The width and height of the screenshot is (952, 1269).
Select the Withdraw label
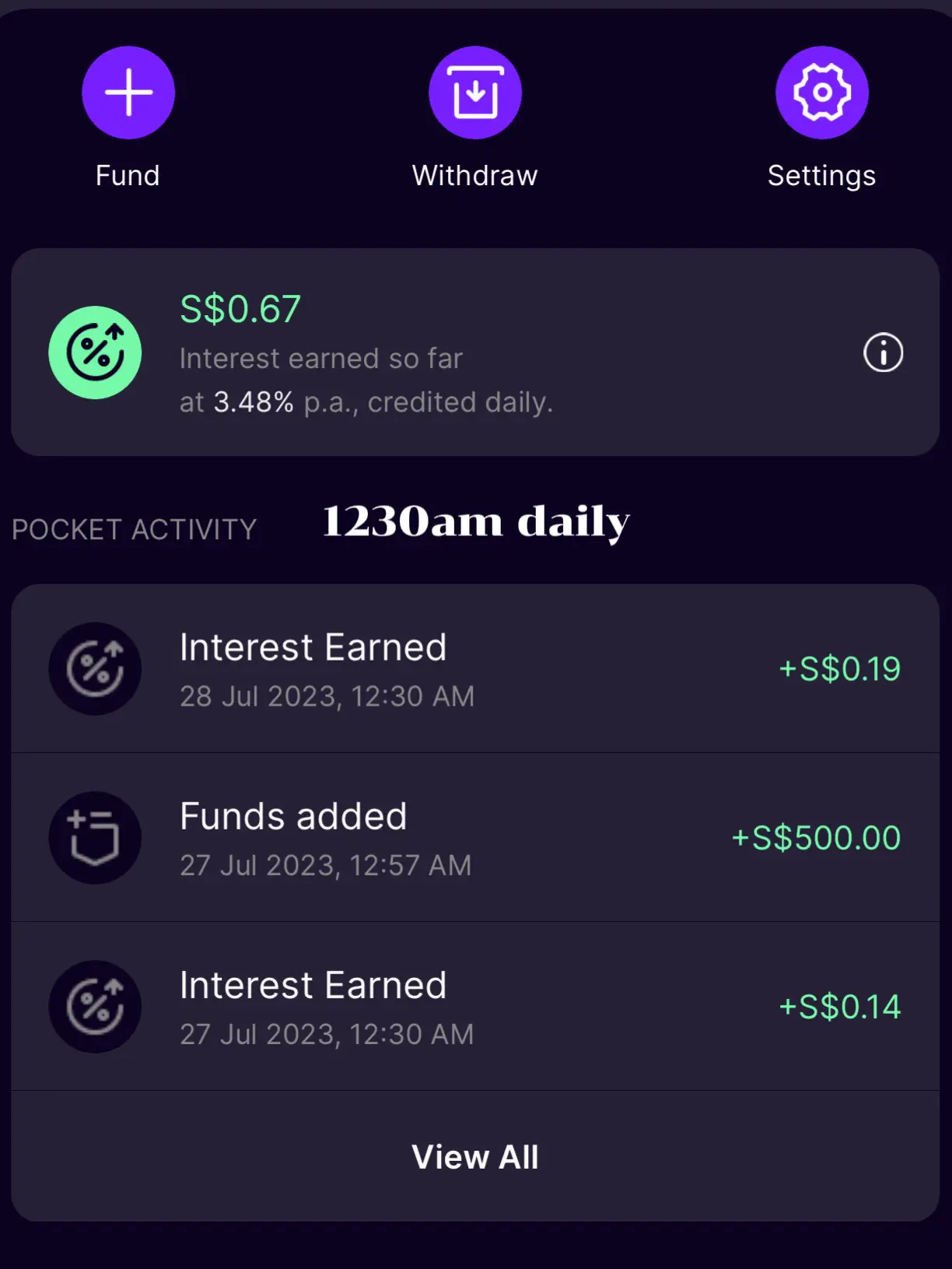[475, 174]
